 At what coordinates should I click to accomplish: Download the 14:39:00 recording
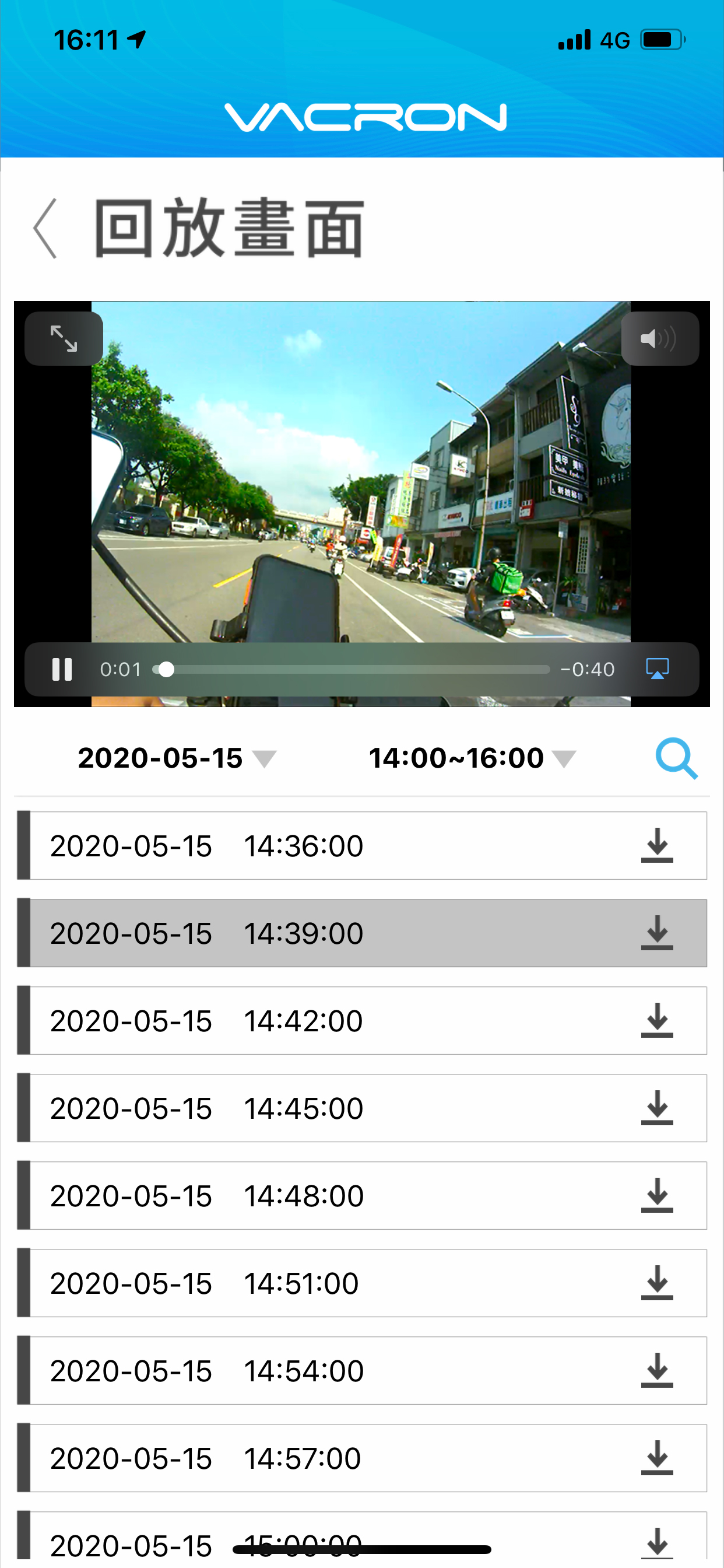pos(657,933)
